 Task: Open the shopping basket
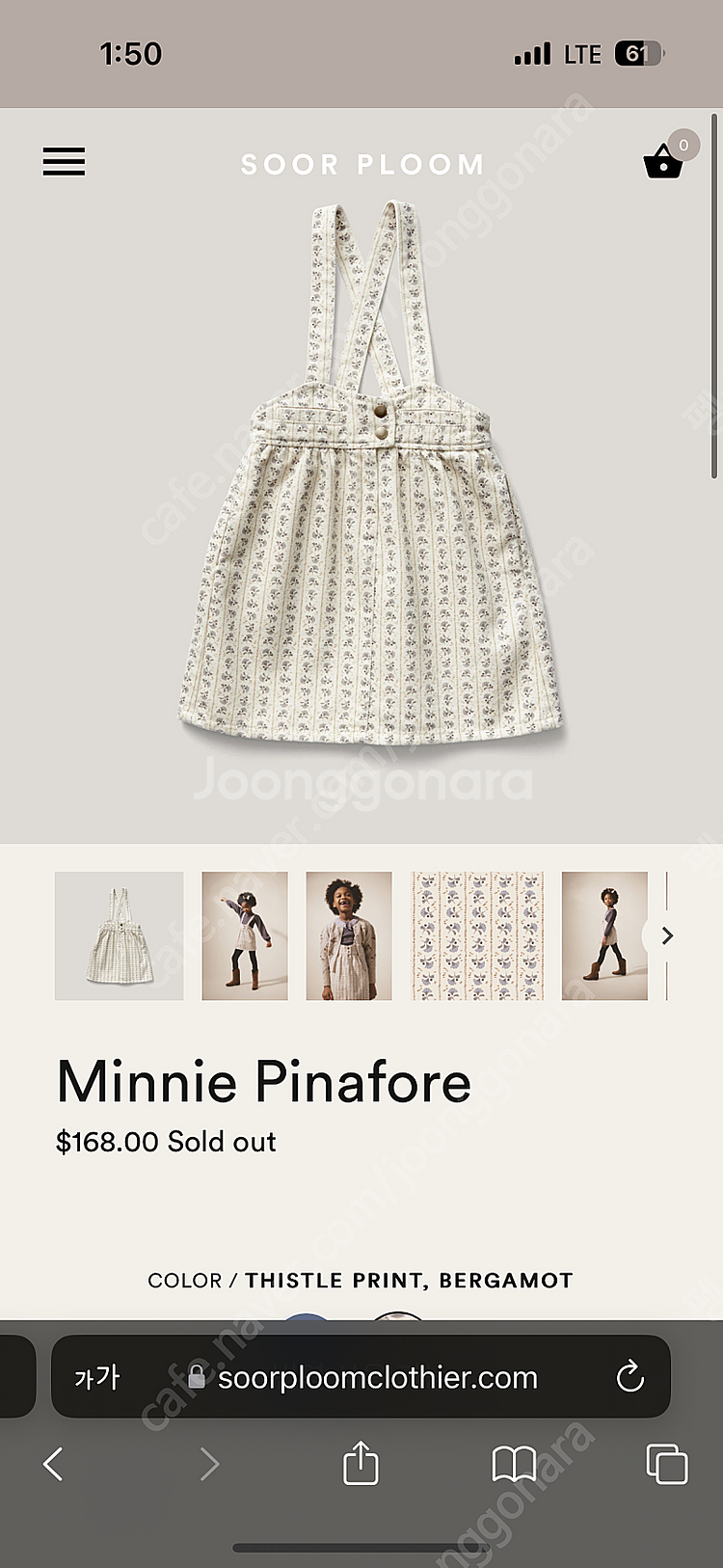point(663,161)
